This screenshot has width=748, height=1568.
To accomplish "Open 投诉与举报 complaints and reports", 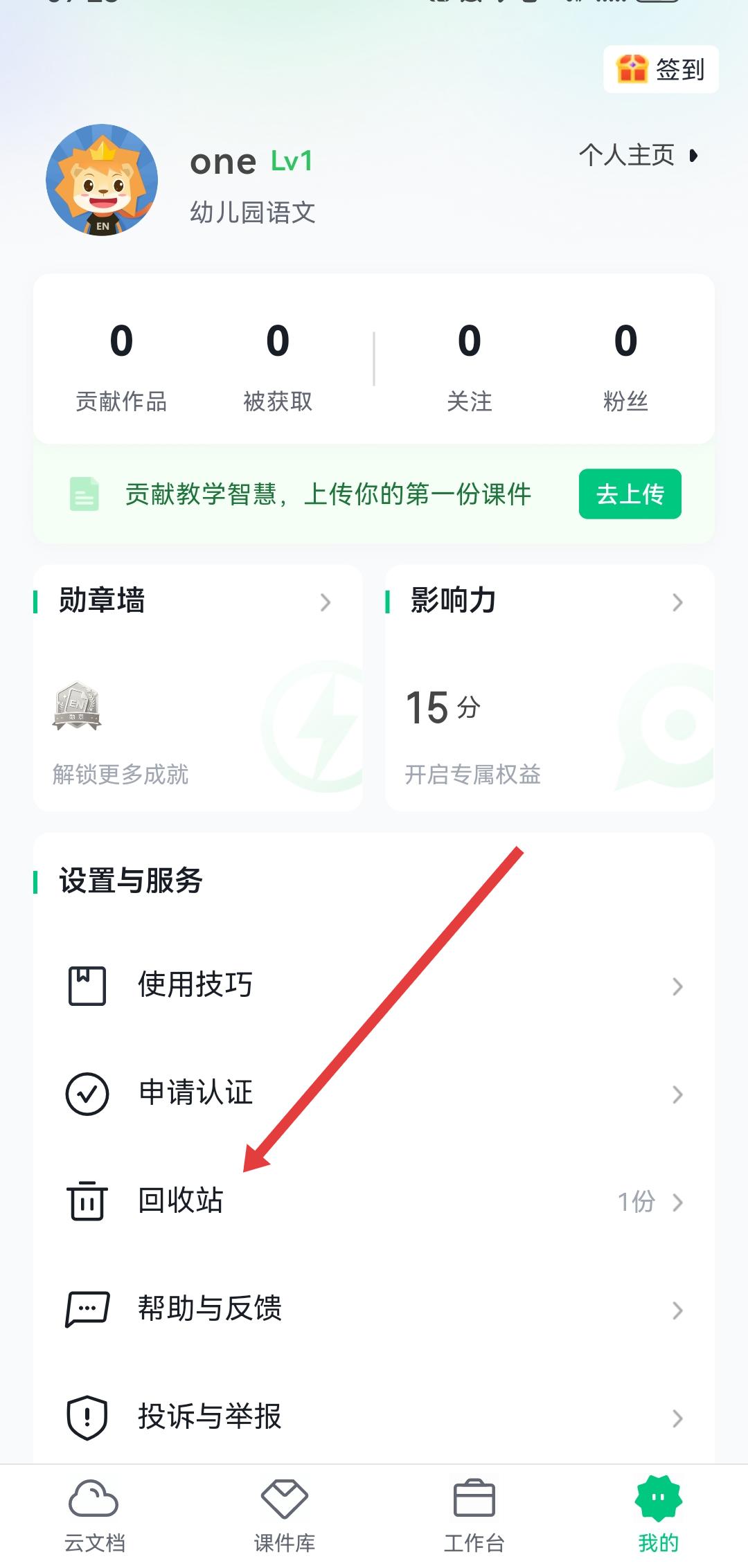I will (374, 1416).
